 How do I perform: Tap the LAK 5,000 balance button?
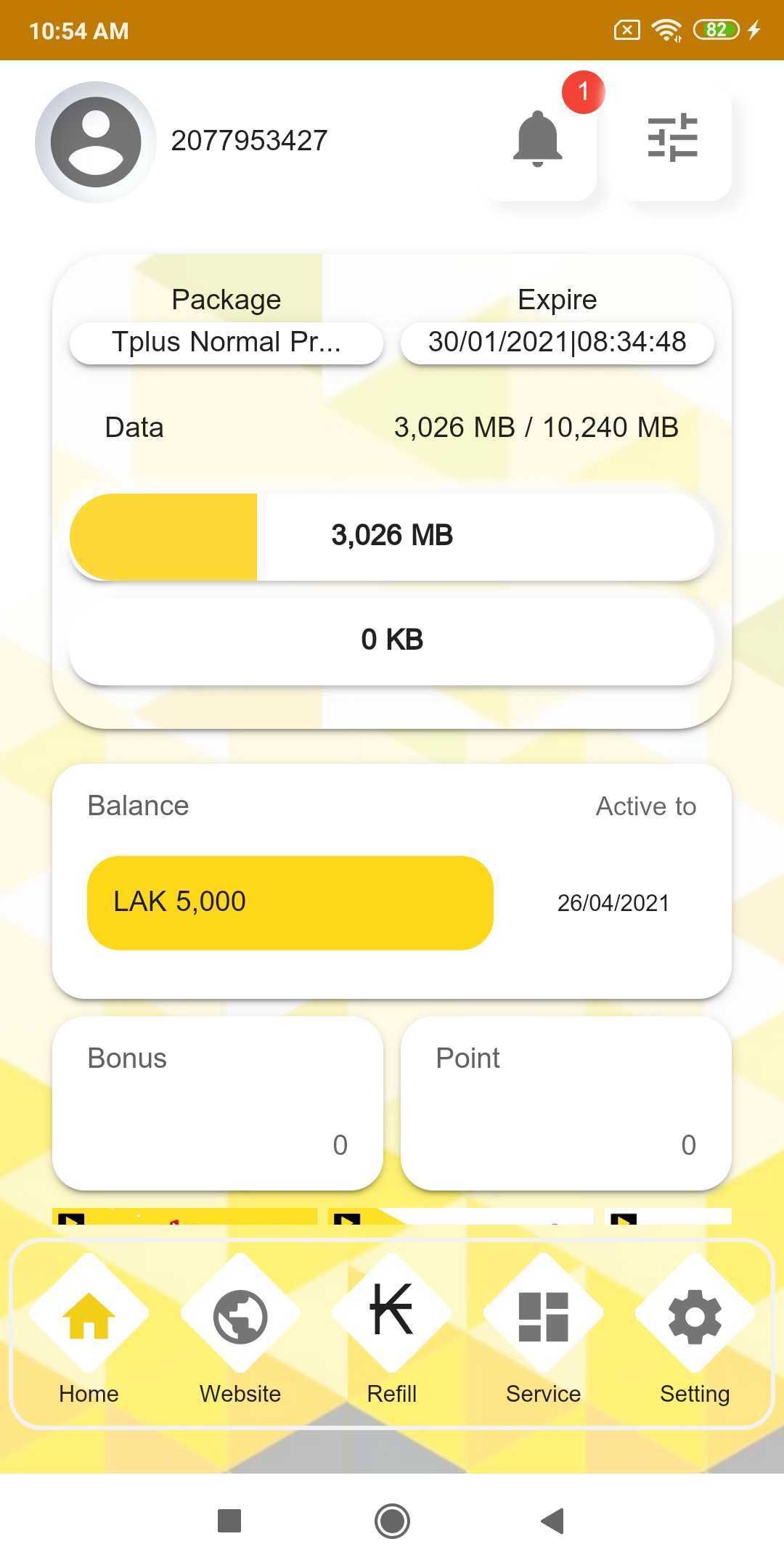pos(290,902)
